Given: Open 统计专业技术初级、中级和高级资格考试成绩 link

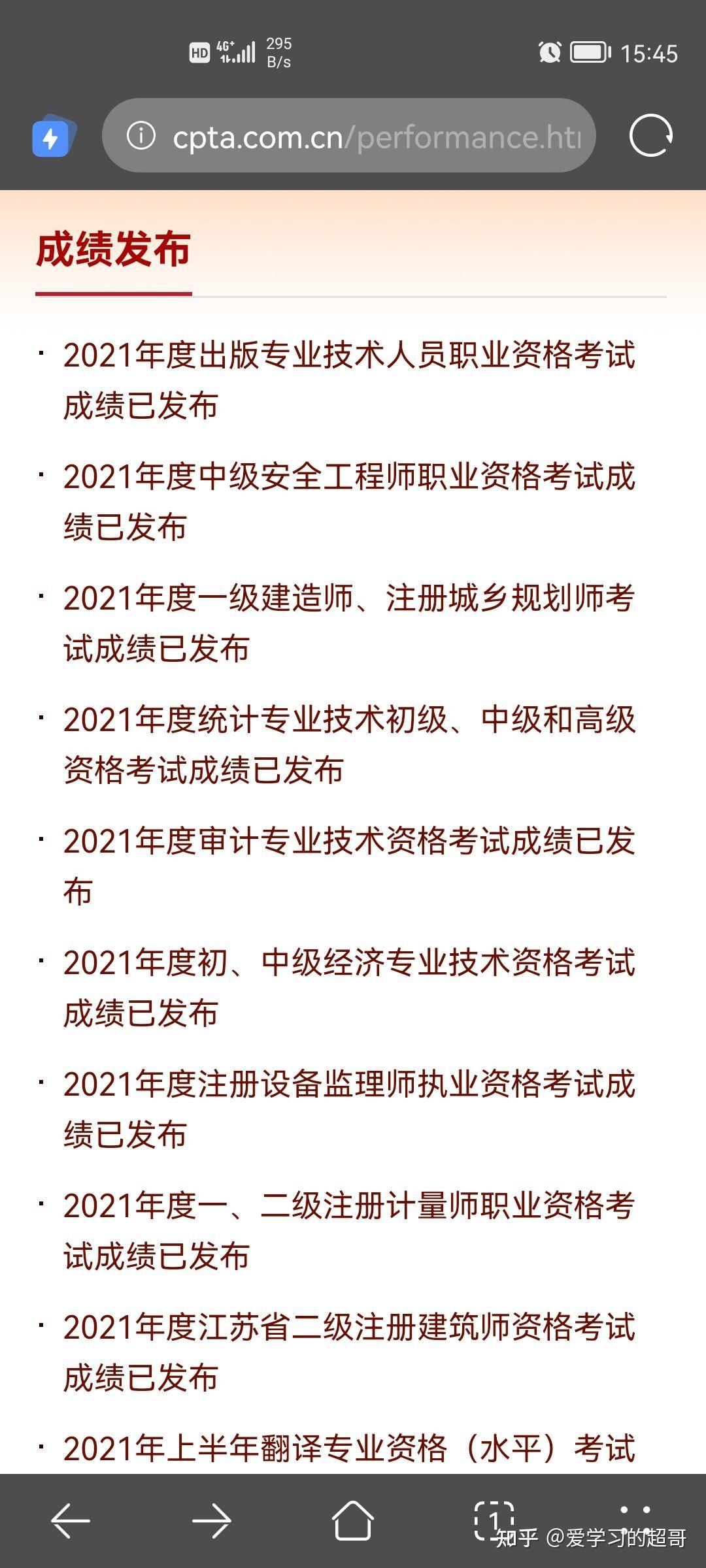Looking at the screenshot, I should pos(349,745).
